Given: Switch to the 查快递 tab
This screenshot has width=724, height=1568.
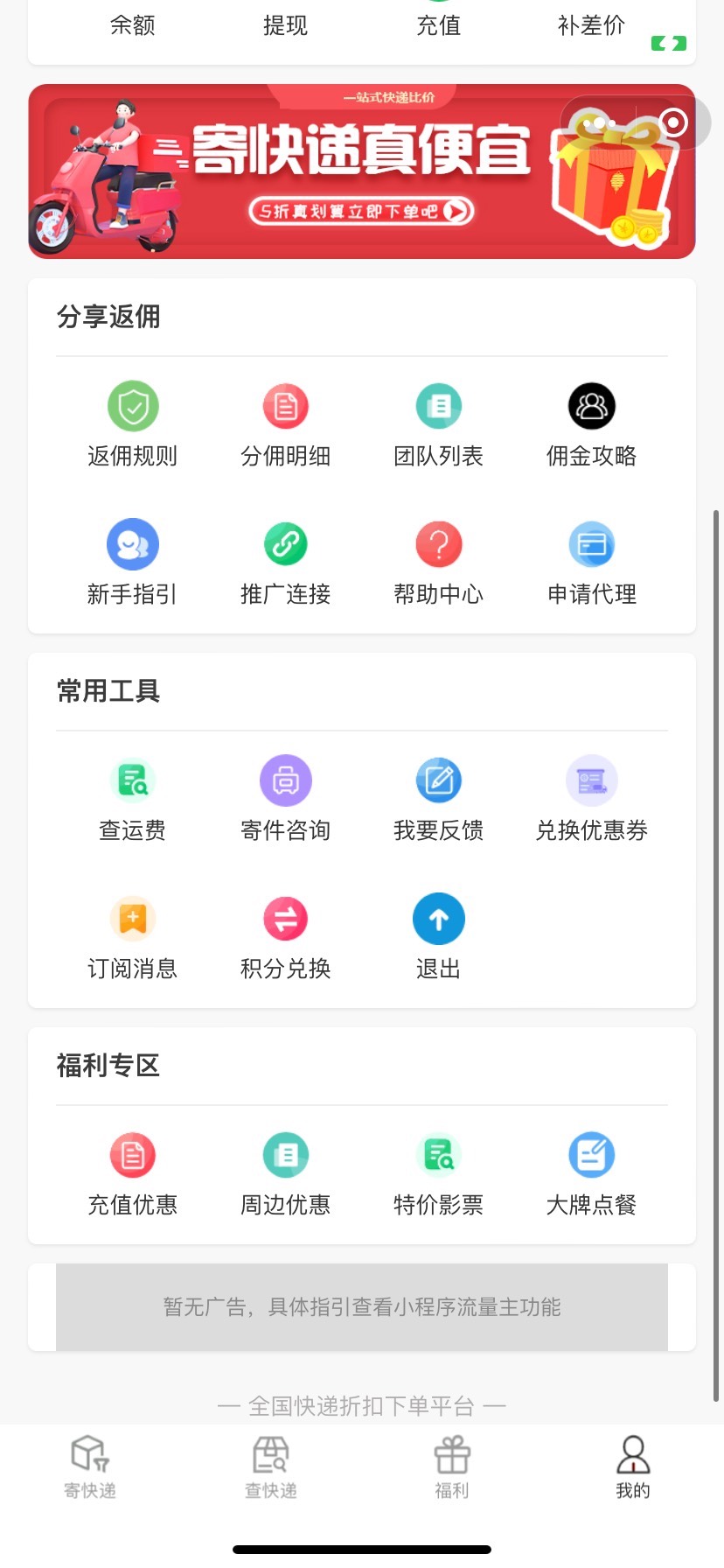Looking at the screenshot, I should (x=271, y=1466).
